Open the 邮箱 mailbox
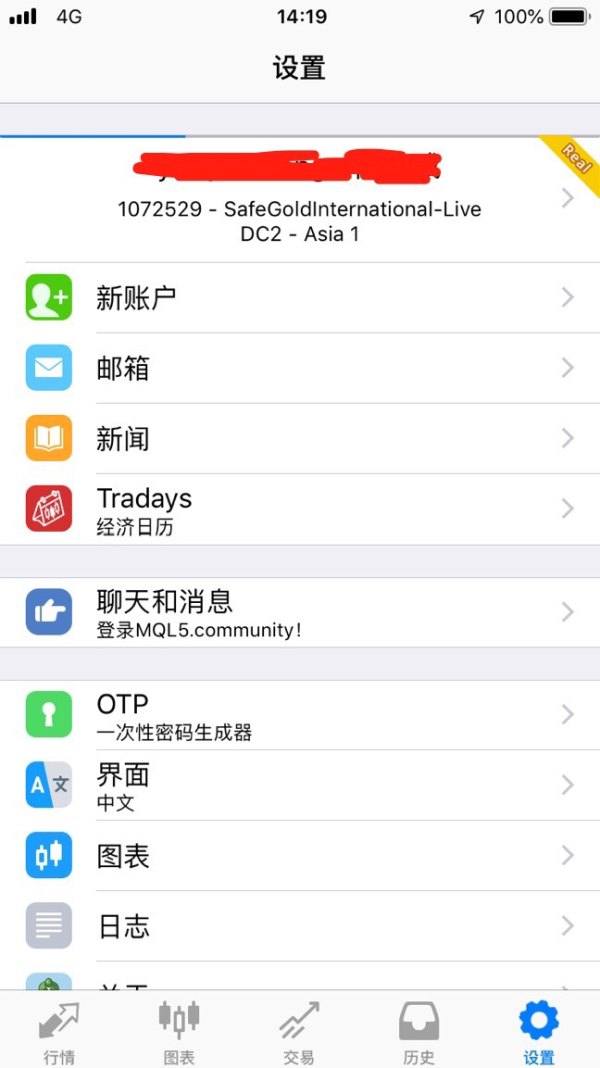 [300, 368]
